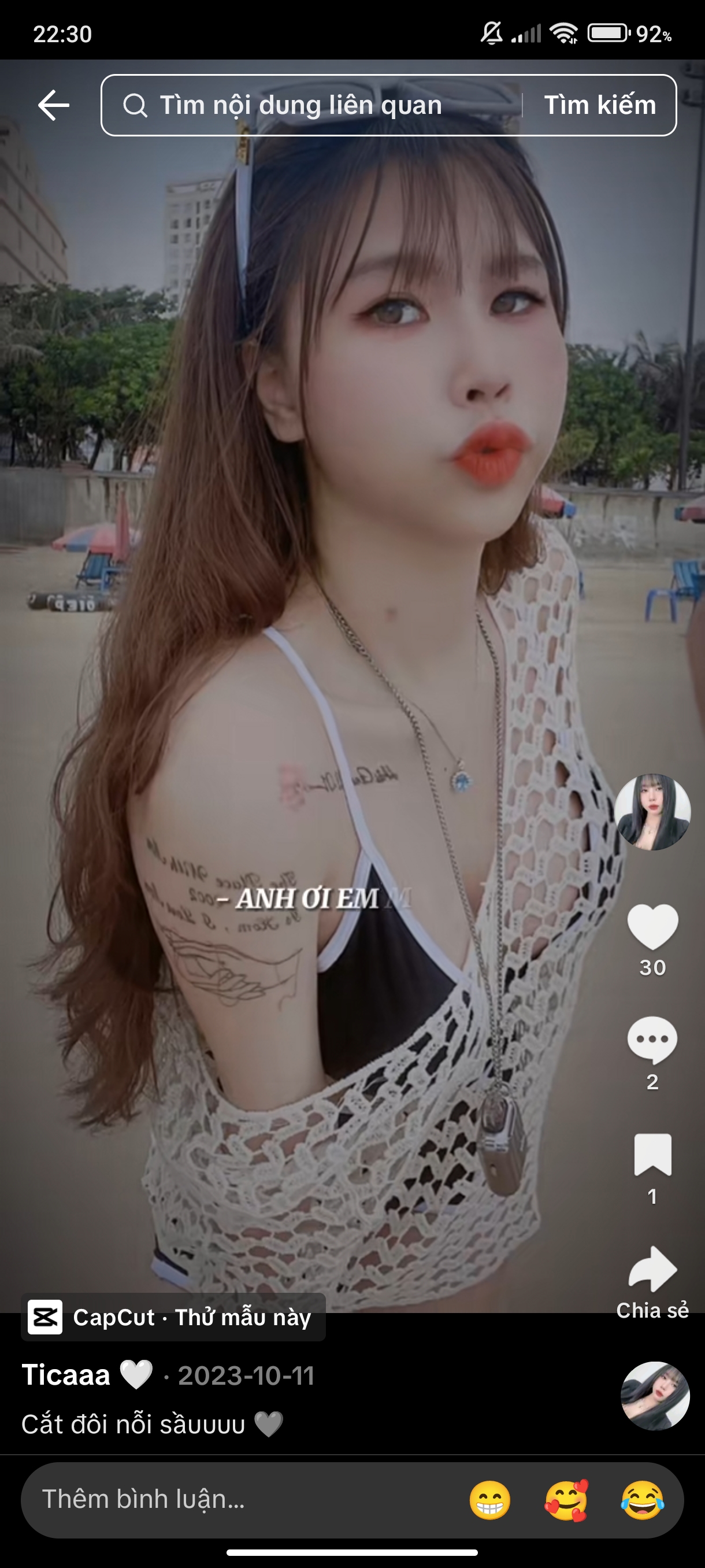Open the creator's profile avatar above the heart
The height and width of the screenshot is (1568, 705).
[652, 811]
